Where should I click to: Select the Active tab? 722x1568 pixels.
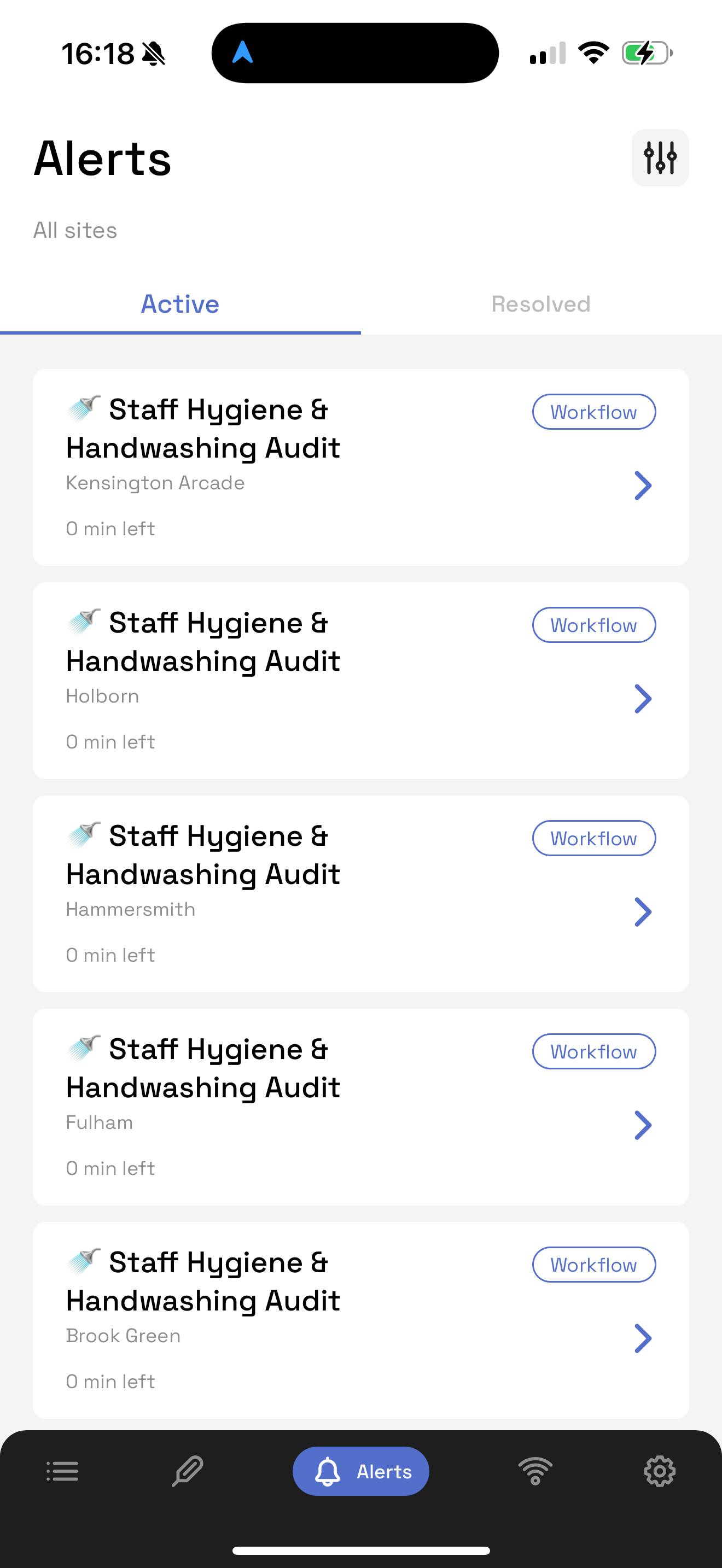[x=180, y=304]
